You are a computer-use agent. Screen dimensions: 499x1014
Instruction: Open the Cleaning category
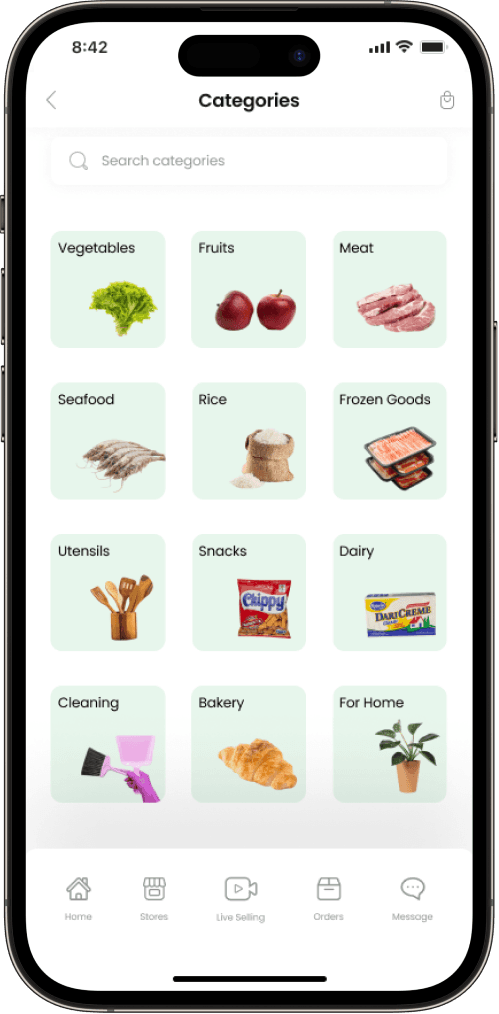(x=108, y=744)
